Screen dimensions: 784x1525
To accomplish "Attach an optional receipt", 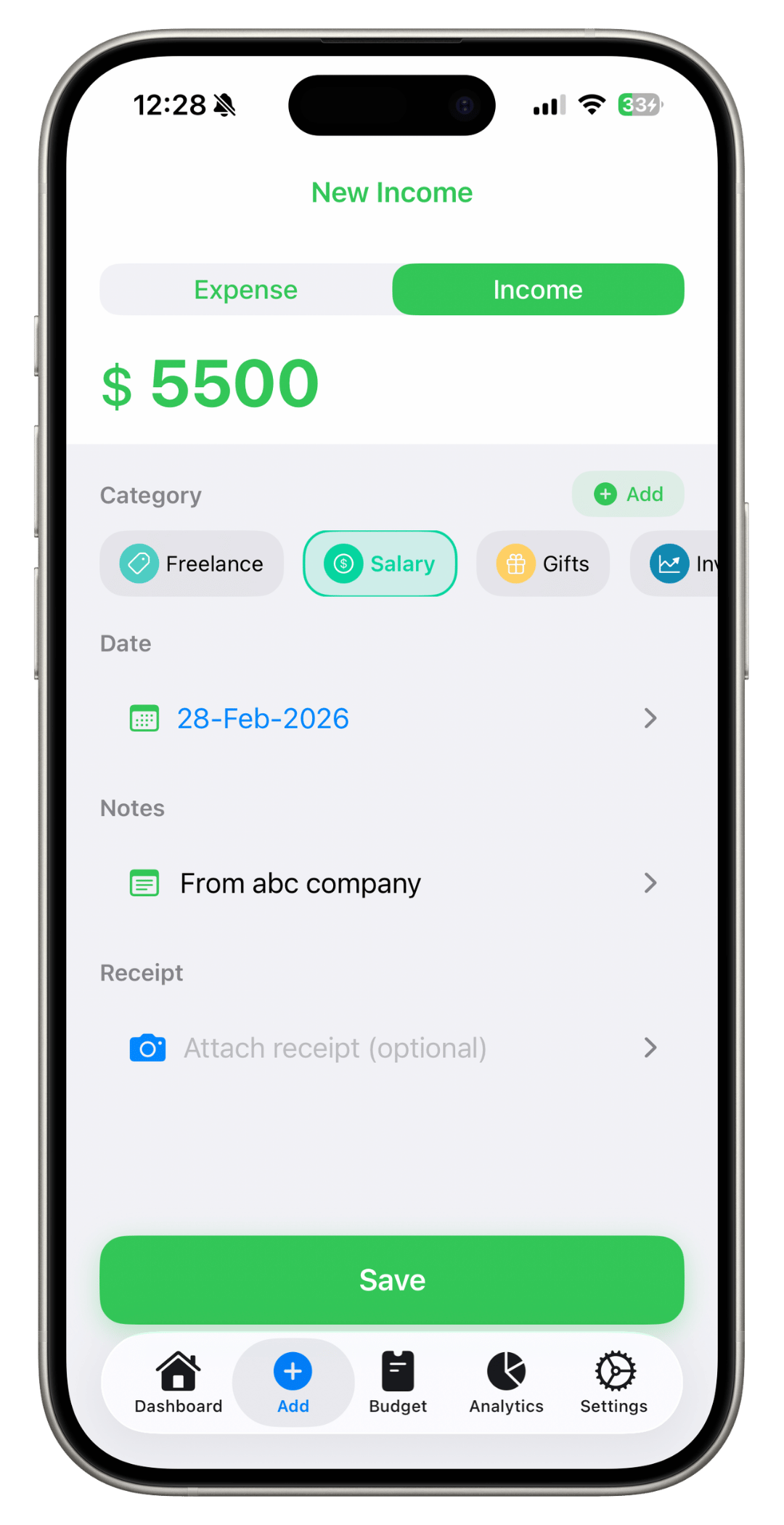I will click(392, 1048).
